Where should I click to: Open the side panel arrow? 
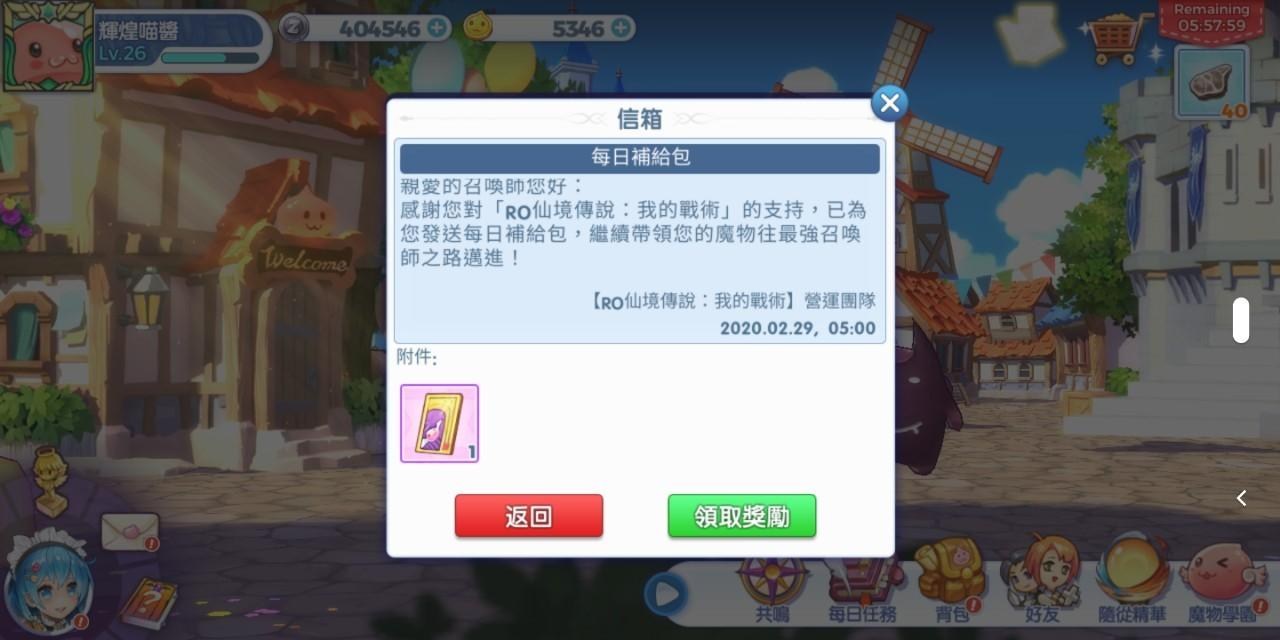click(1241, 498)
